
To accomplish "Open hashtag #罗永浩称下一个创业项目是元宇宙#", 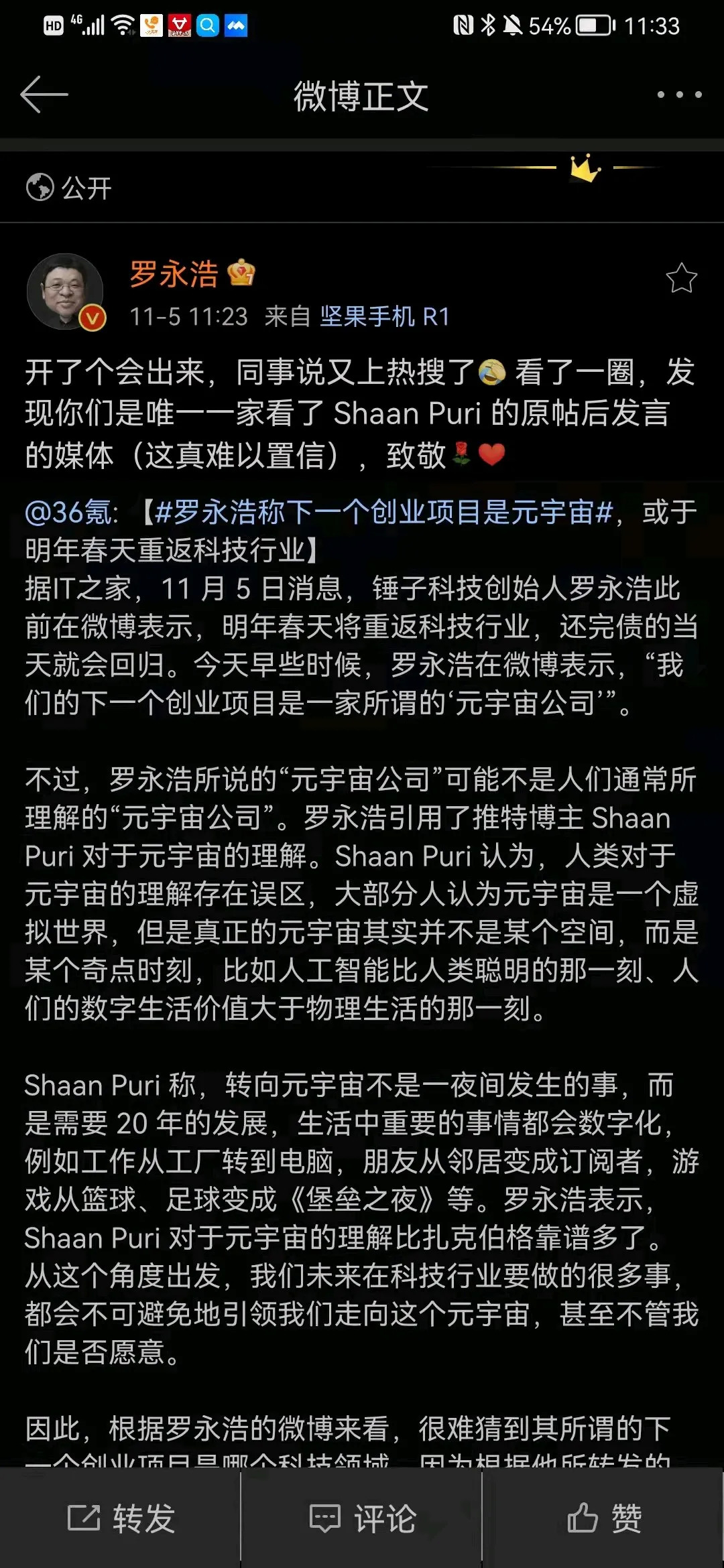I will (383, 513).
